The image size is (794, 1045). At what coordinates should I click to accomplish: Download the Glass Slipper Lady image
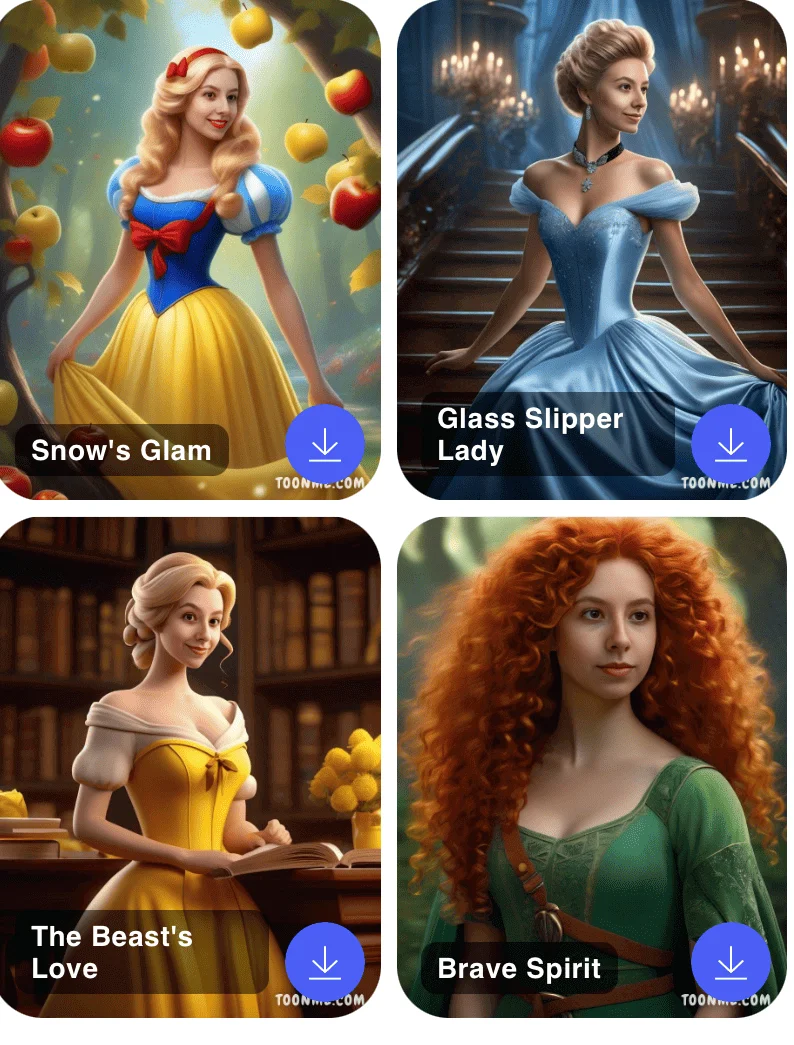(731, 446)
